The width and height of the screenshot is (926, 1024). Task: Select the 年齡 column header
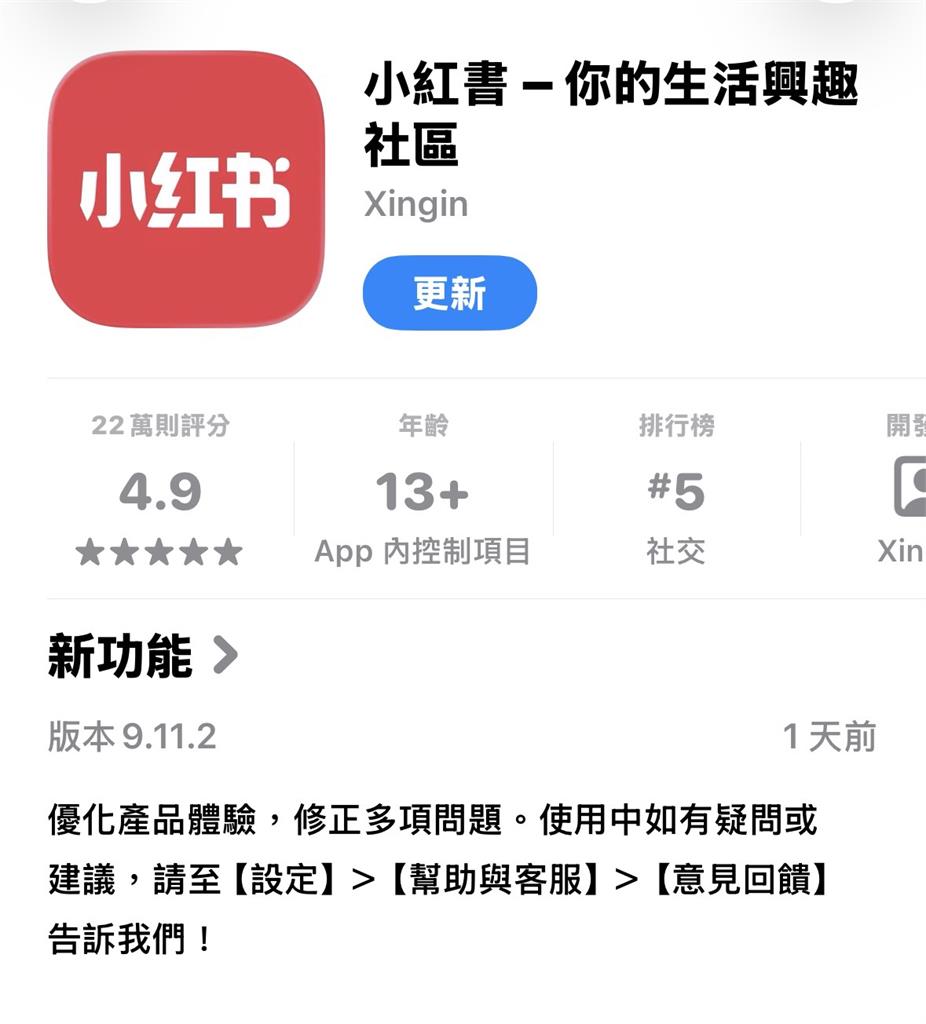[422, 425]
